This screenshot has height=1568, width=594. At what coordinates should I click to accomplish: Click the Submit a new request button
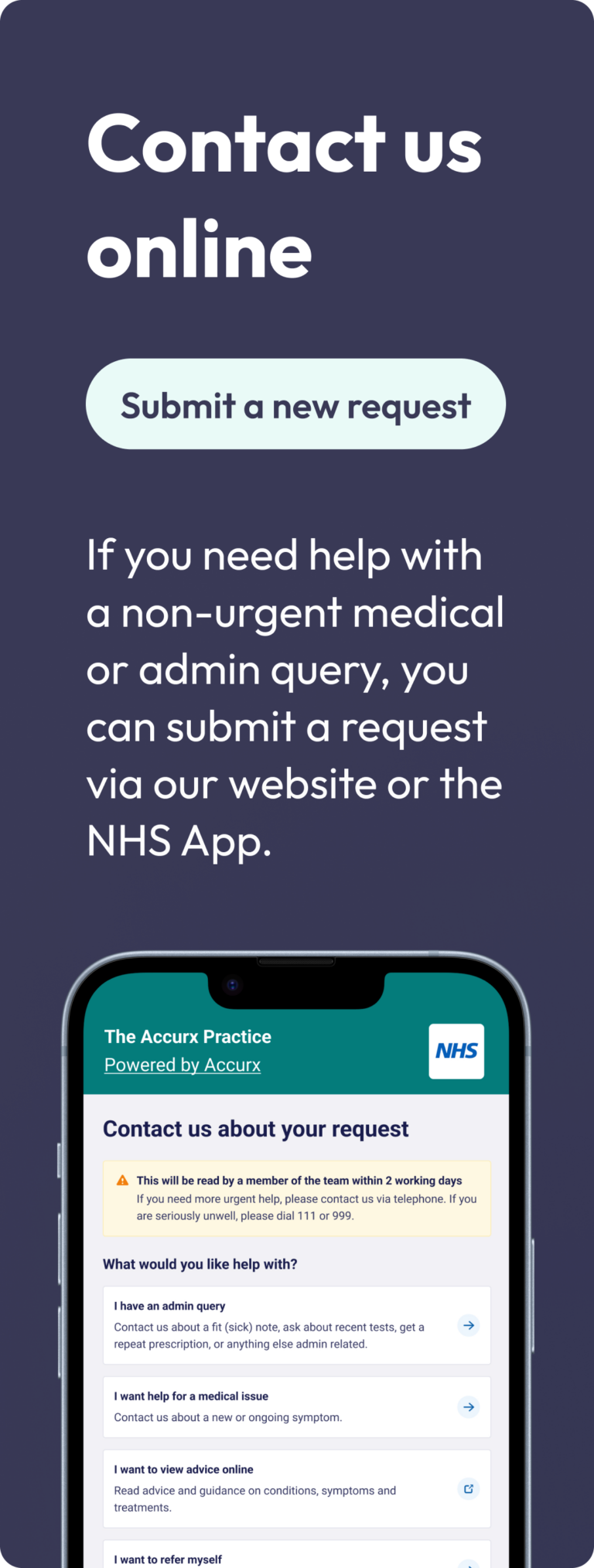pyautogui.click(x=296, y=403)
